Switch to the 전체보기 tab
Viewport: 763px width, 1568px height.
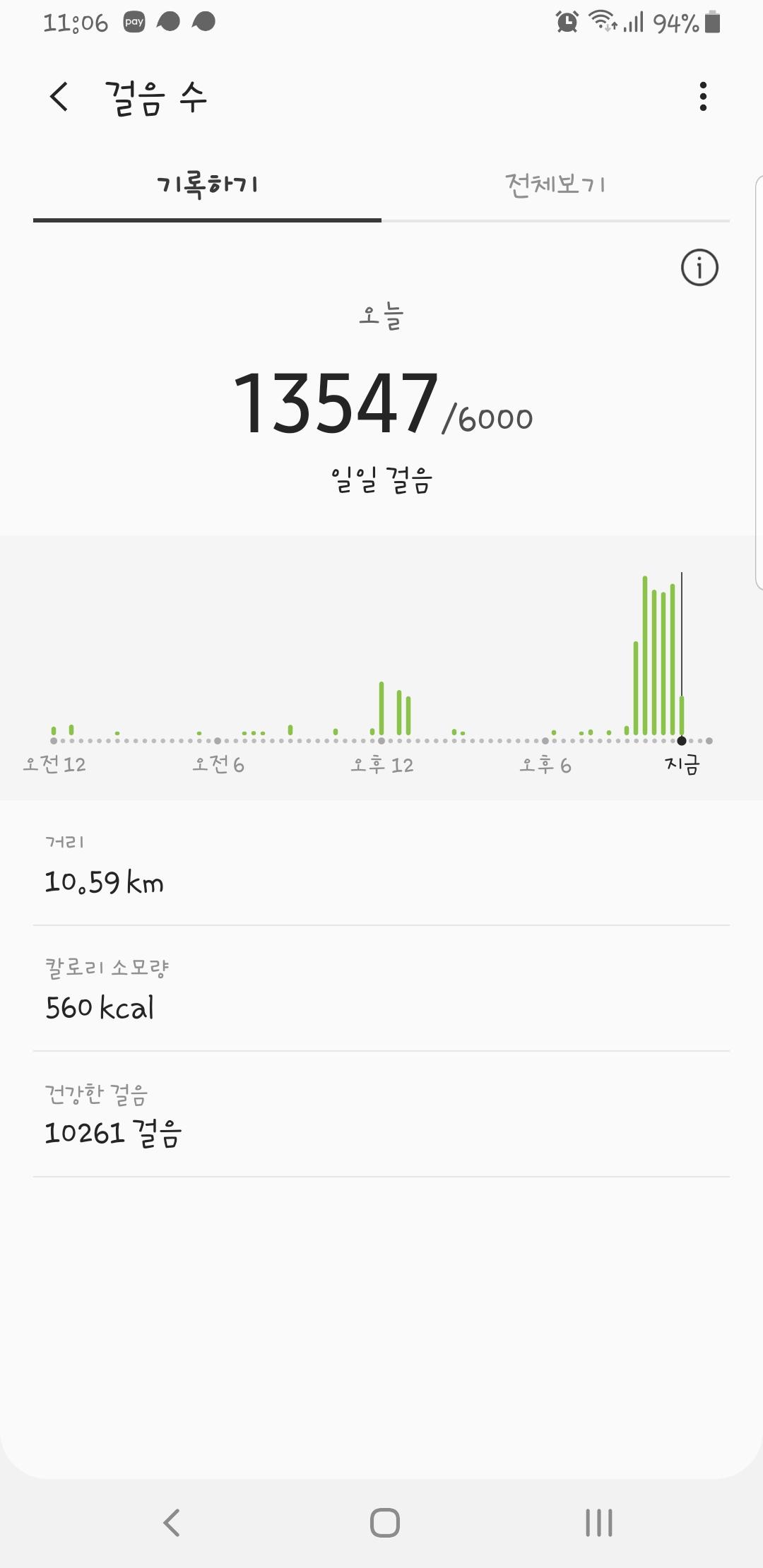[555, 186]
